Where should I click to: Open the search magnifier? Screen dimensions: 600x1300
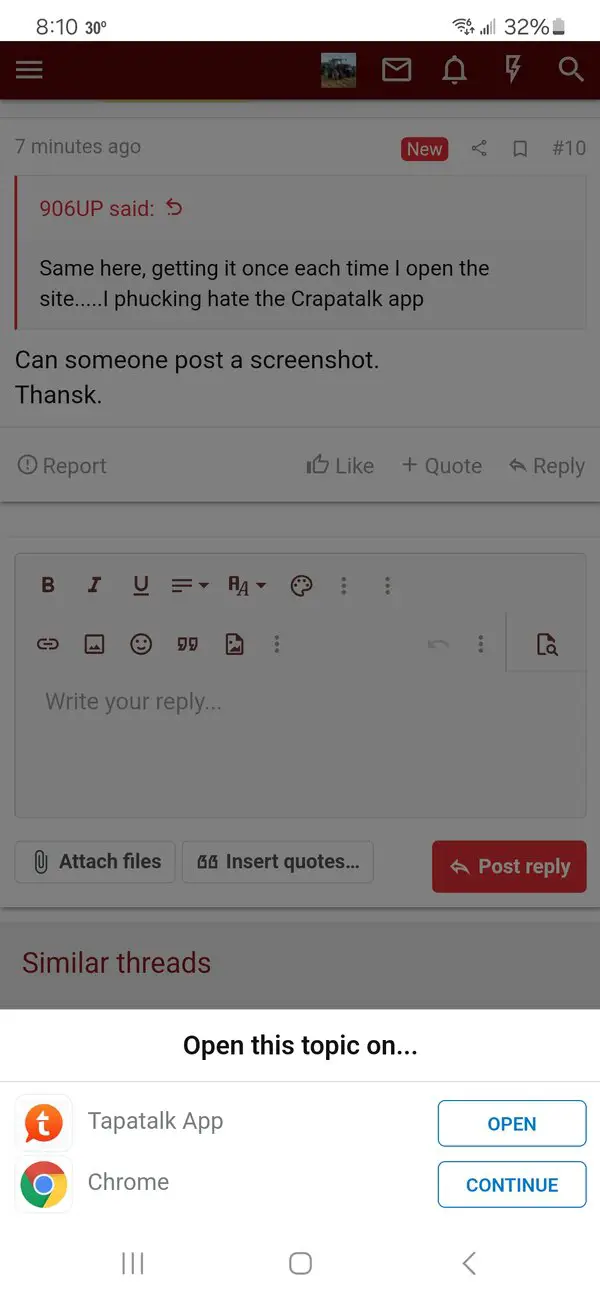click(x=570, y=70)
